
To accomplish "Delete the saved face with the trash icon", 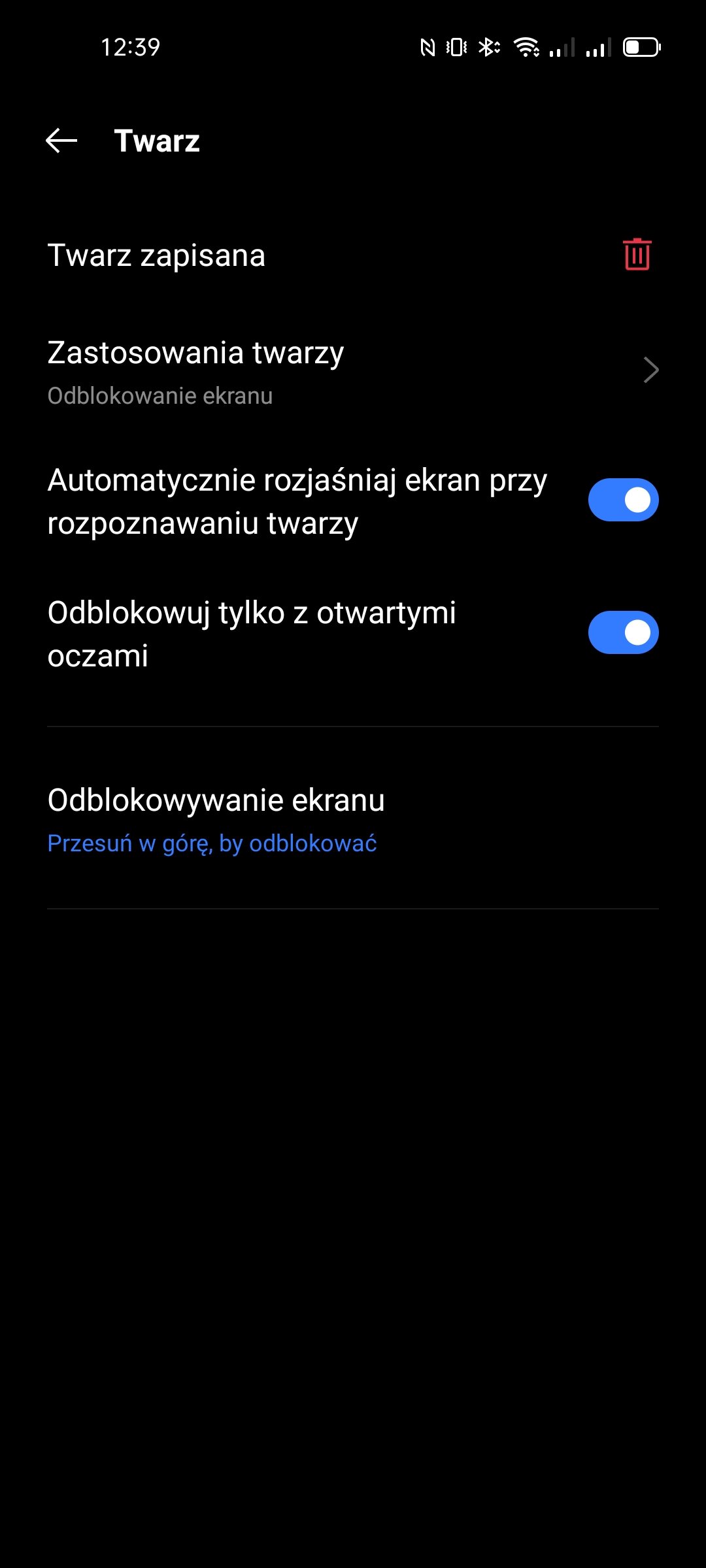I will click(637, 254).
